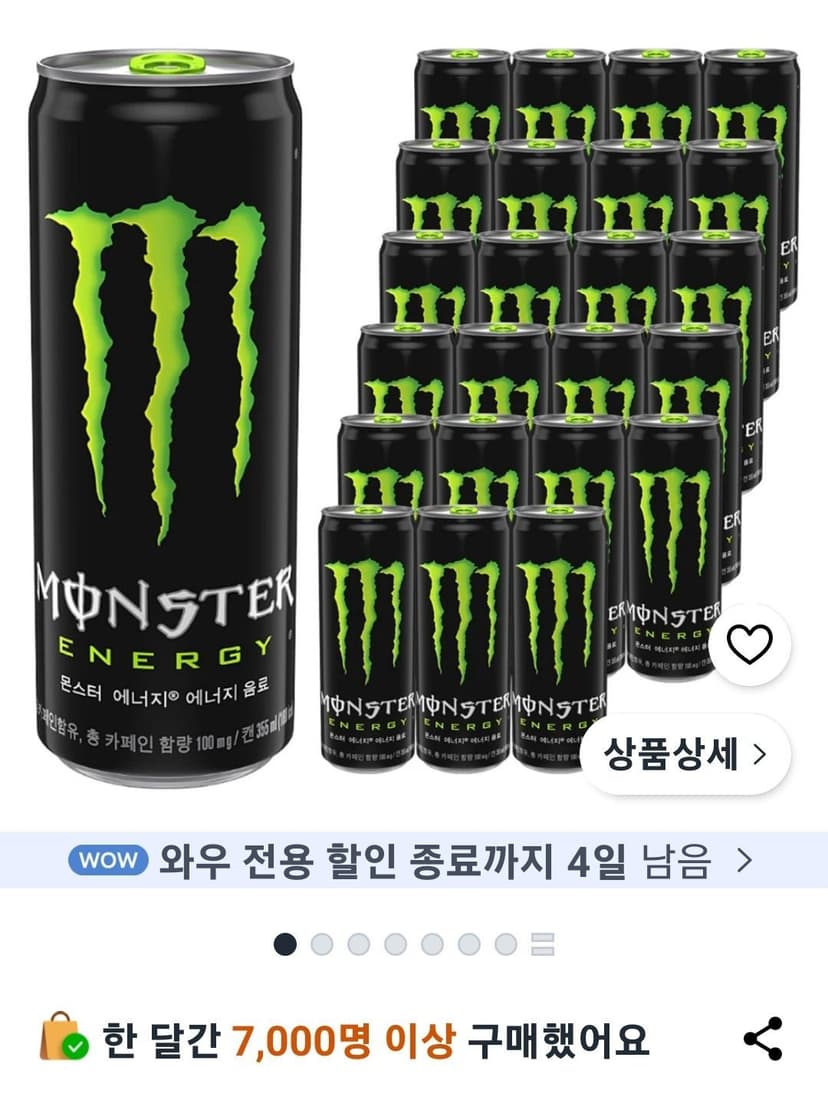828x1096 pixels.
Task: Open the WOW discount ending banner
Action: pos(414,860)
